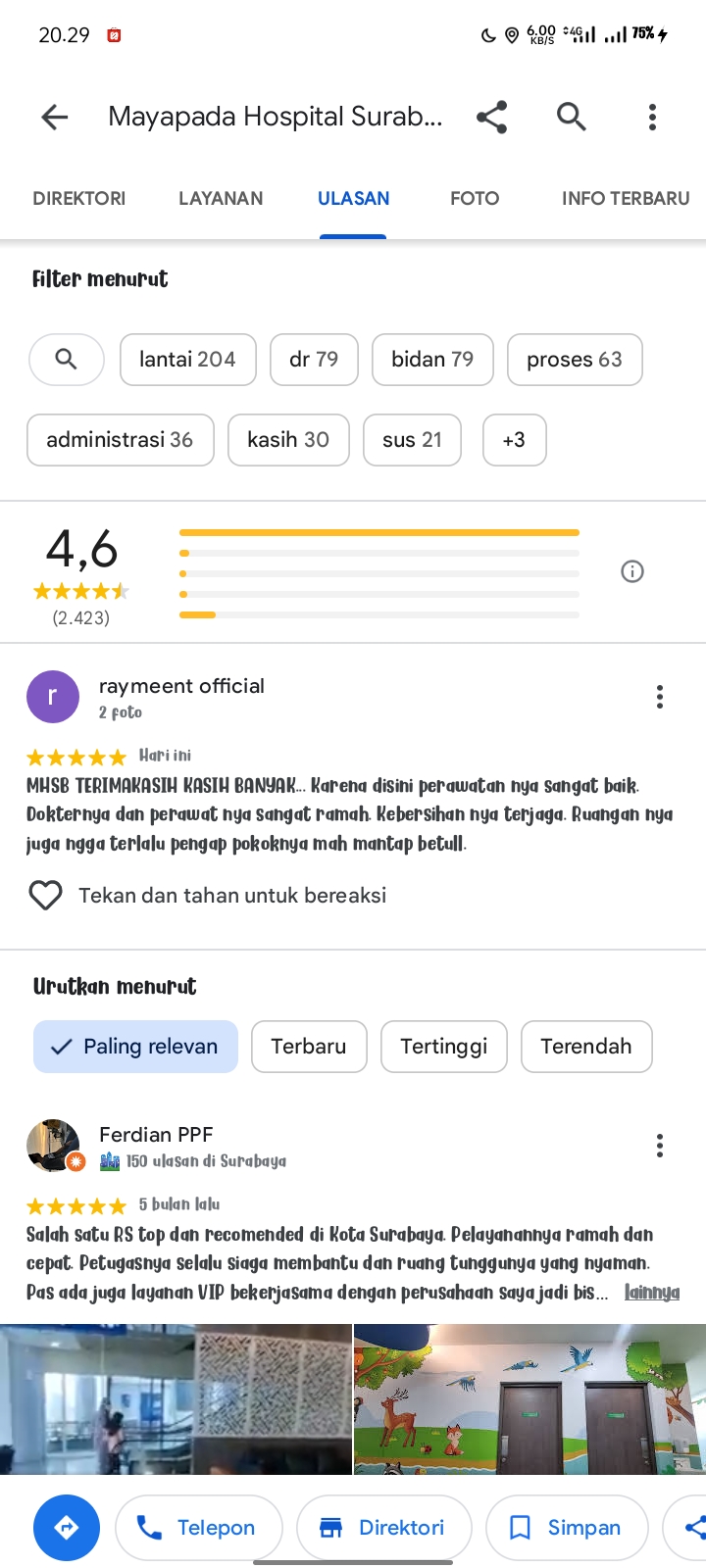This screenshot has width=706, height=1568.
Task: Share Mayapada Hospital from the top bar
Action: point(491,118)
